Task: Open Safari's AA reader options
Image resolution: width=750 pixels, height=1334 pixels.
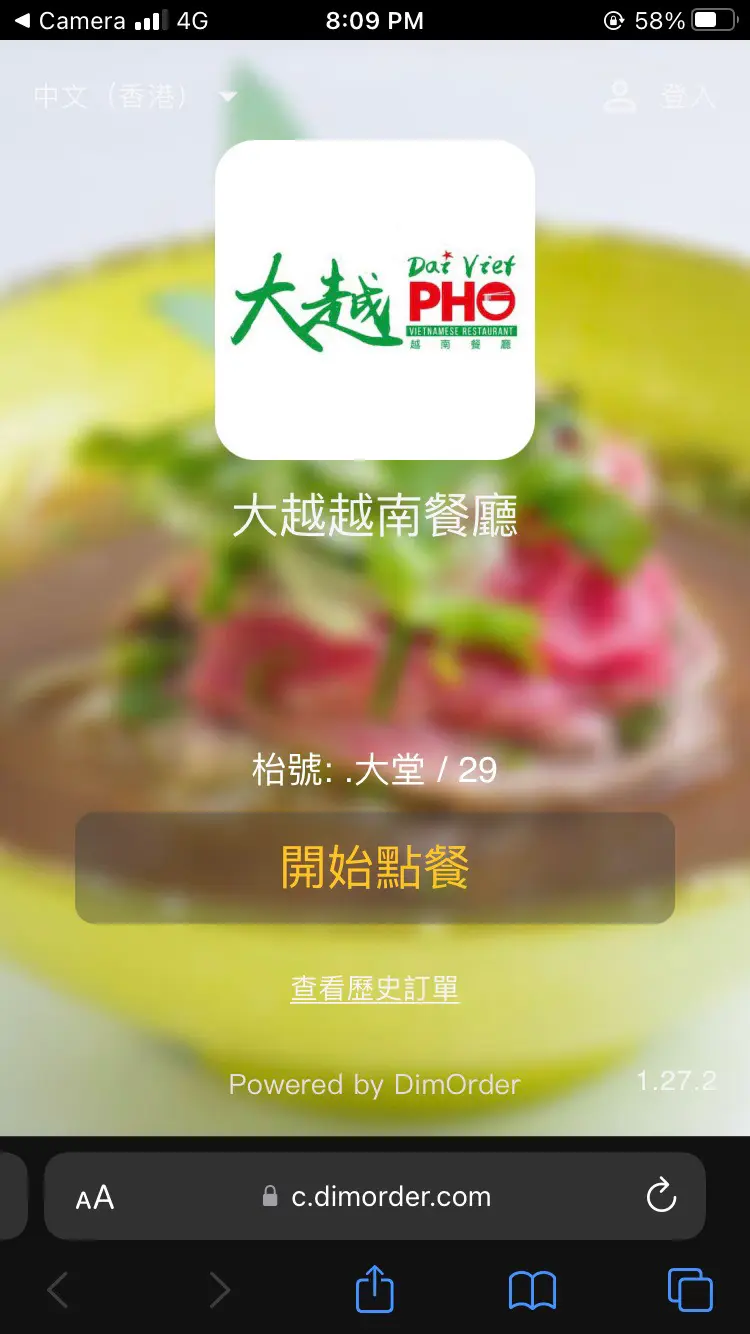Action: pyautogui.click(x=95, y=1197)
